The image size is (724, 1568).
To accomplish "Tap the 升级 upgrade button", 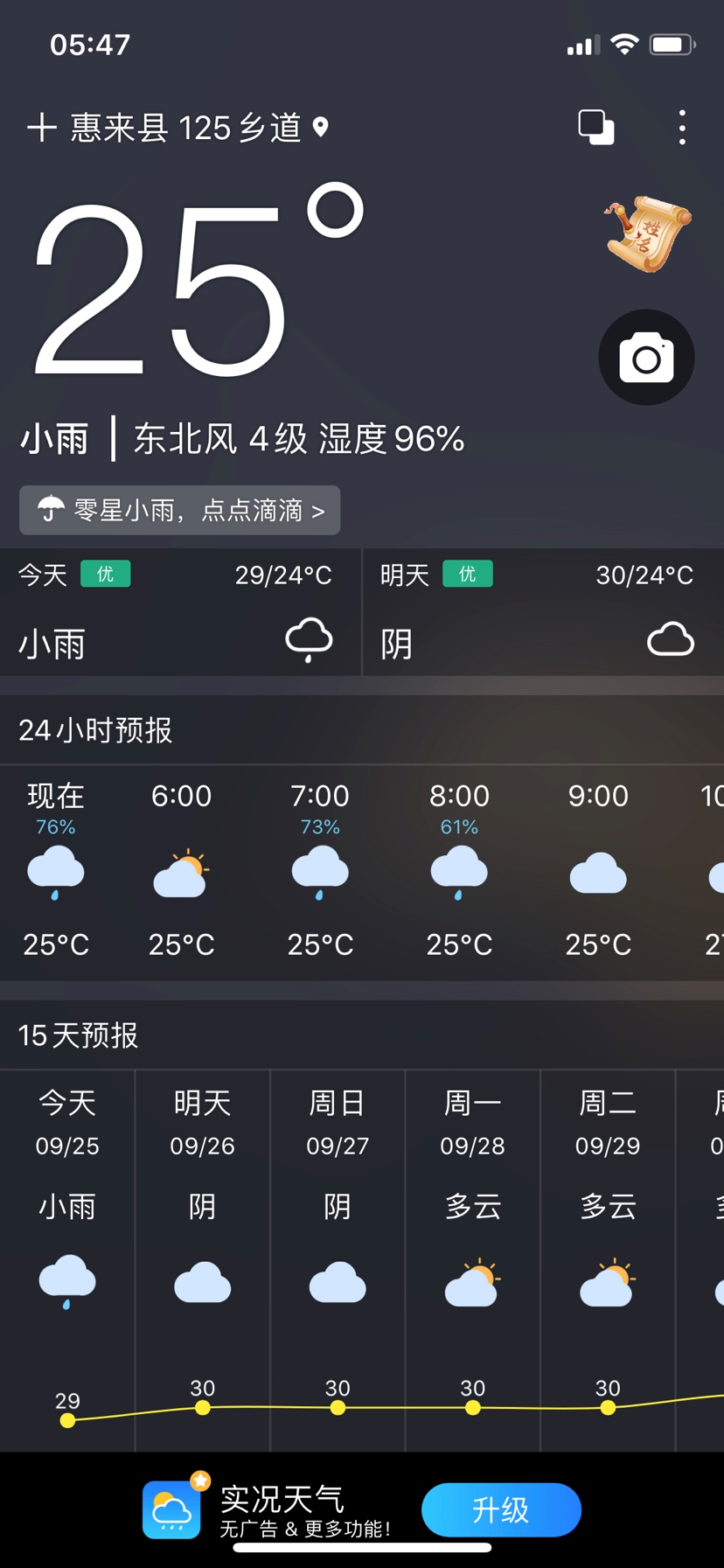I will tap(501, 1509).
